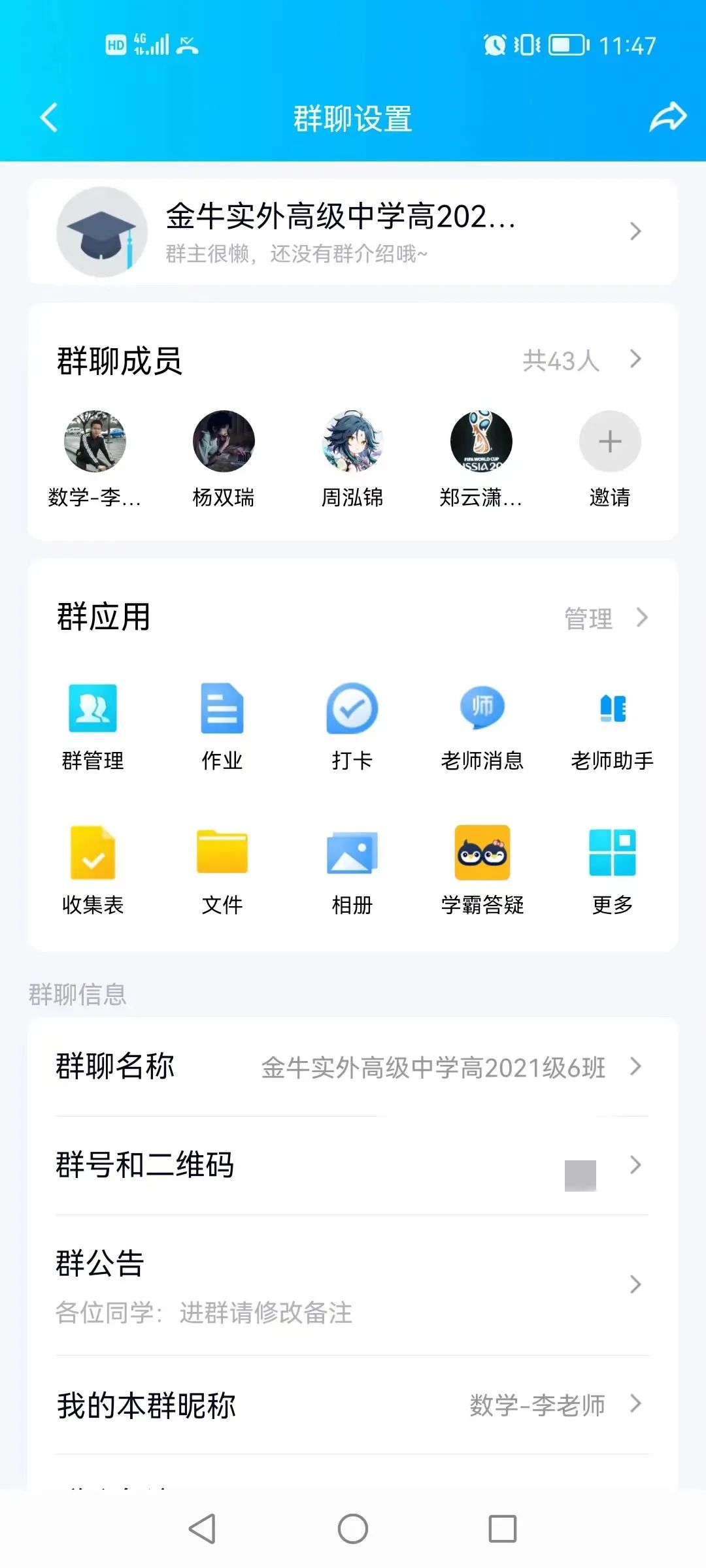This screenshot has height=1568, width=706.
Task: Tap the back arrow to leave settings
Action: pos(49,118)
